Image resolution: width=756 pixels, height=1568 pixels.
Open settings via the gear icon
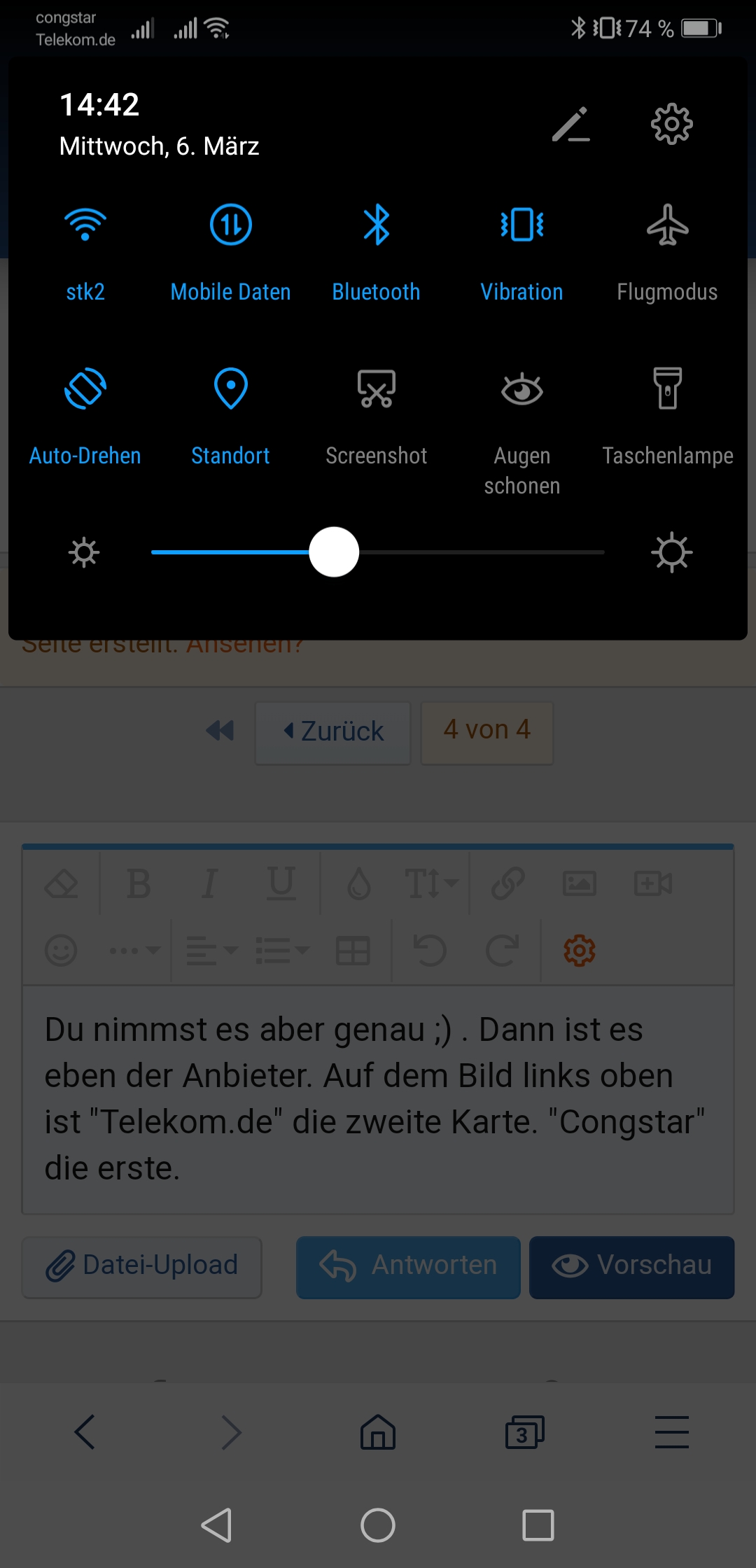tap(671, 125)
